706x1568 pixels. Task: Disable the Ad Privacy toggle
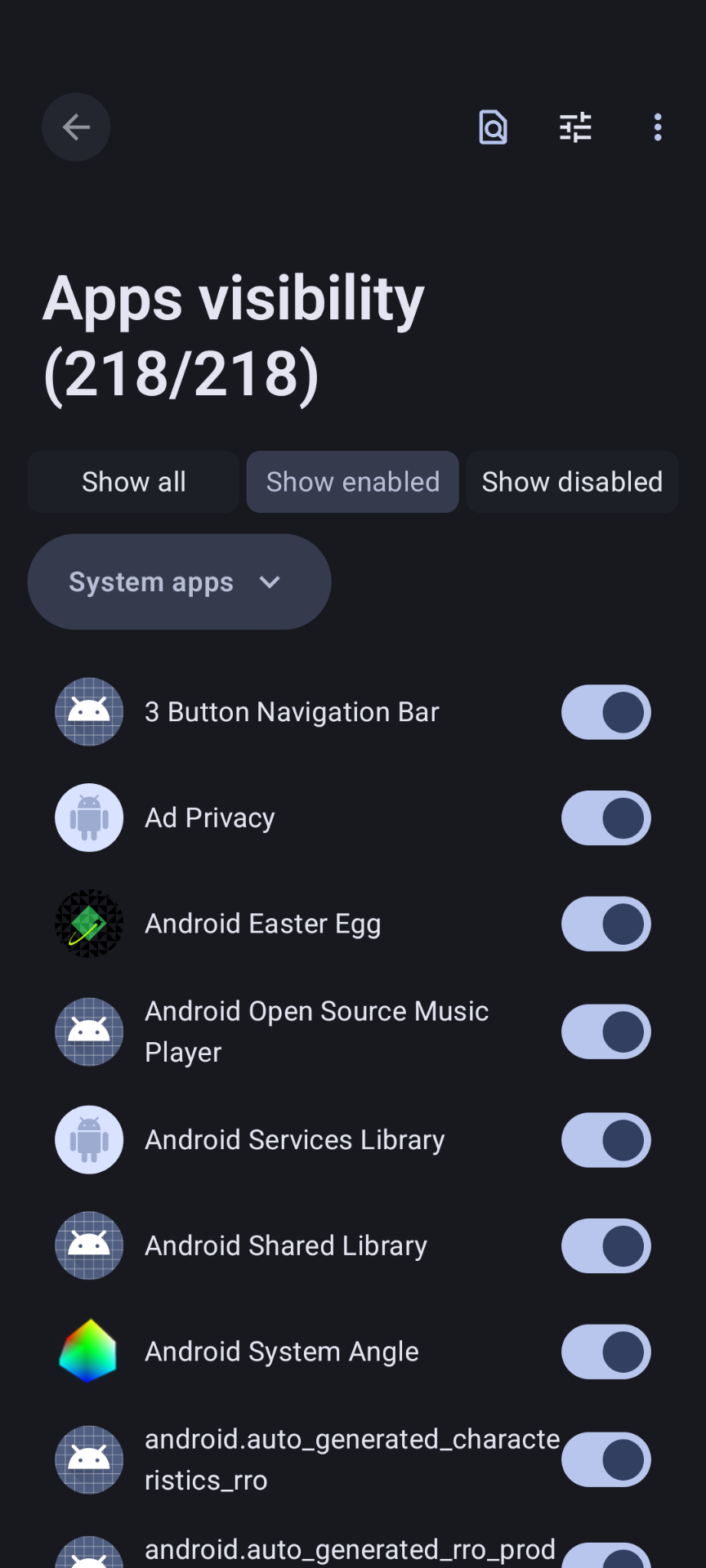tap(605, 817)
